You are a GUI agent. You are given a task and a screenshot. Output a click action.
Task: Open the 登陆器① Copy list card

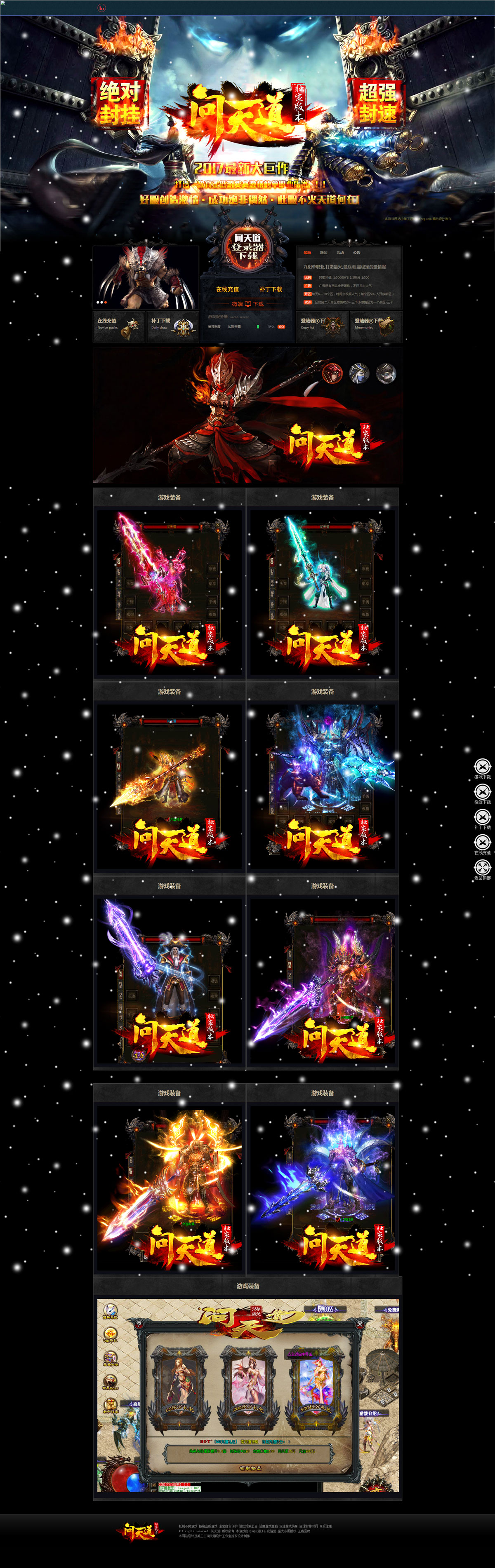click(x=321, y=326)
